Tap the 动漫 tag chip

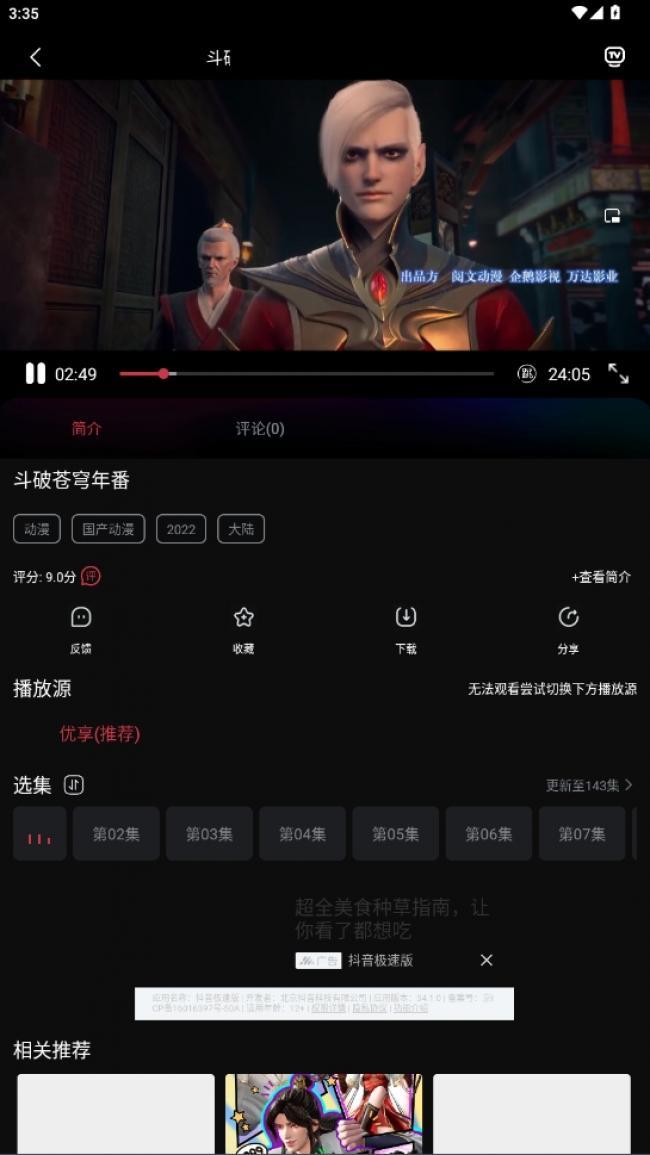(37, 529)
